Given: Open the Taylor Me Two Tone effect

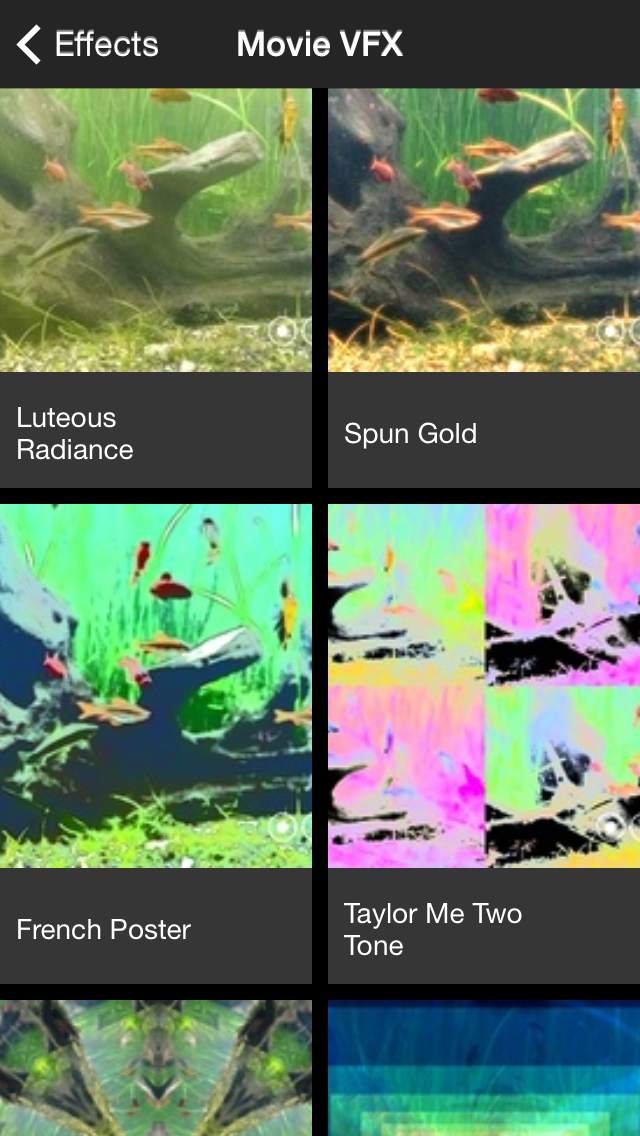Looking at the screenshot, I should click(x=484, y=744).
